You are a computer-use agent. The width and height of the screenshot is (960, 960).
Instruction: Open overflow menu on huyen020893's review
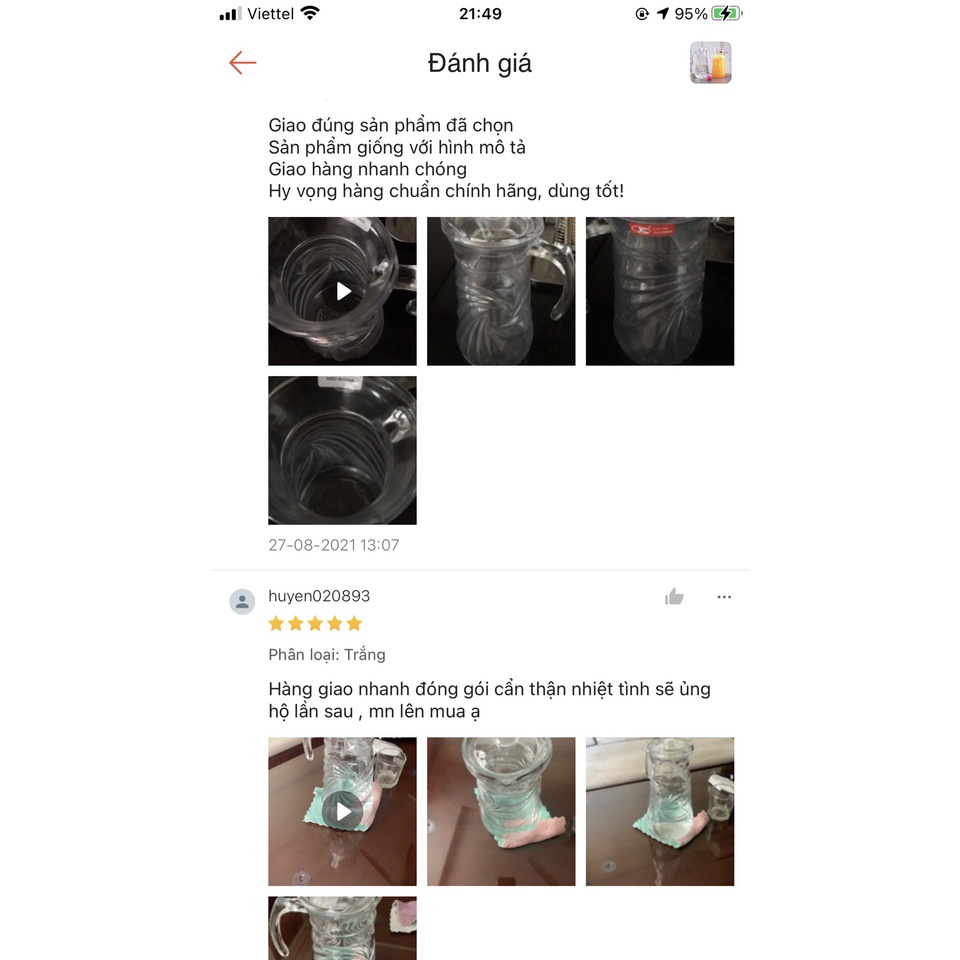click(724, 597)
